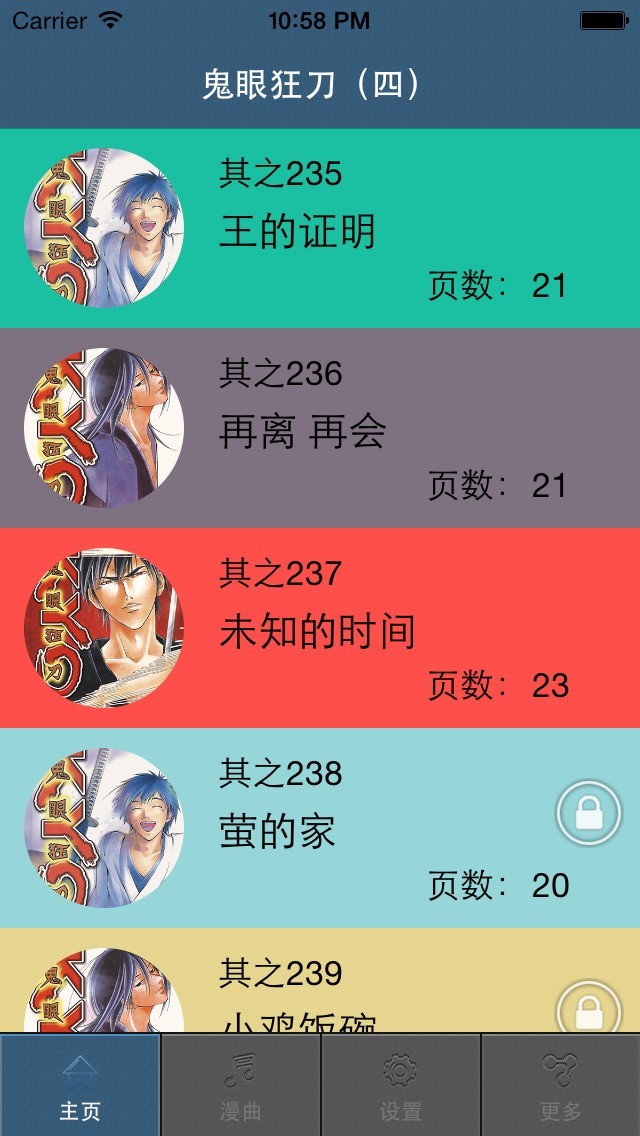Open the 设置 tab

[x=400, y=1085]
